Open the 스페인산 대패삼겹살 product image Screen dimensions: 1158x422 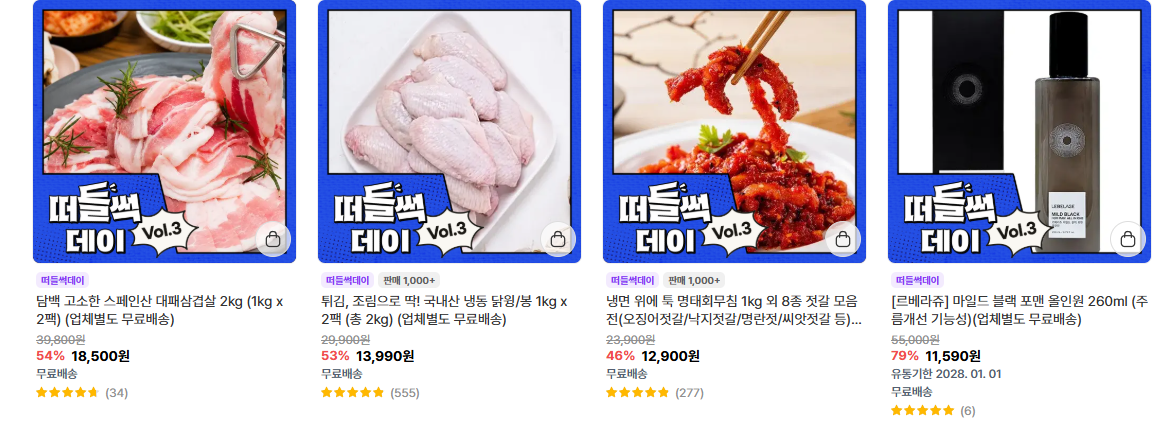[165, 132]
